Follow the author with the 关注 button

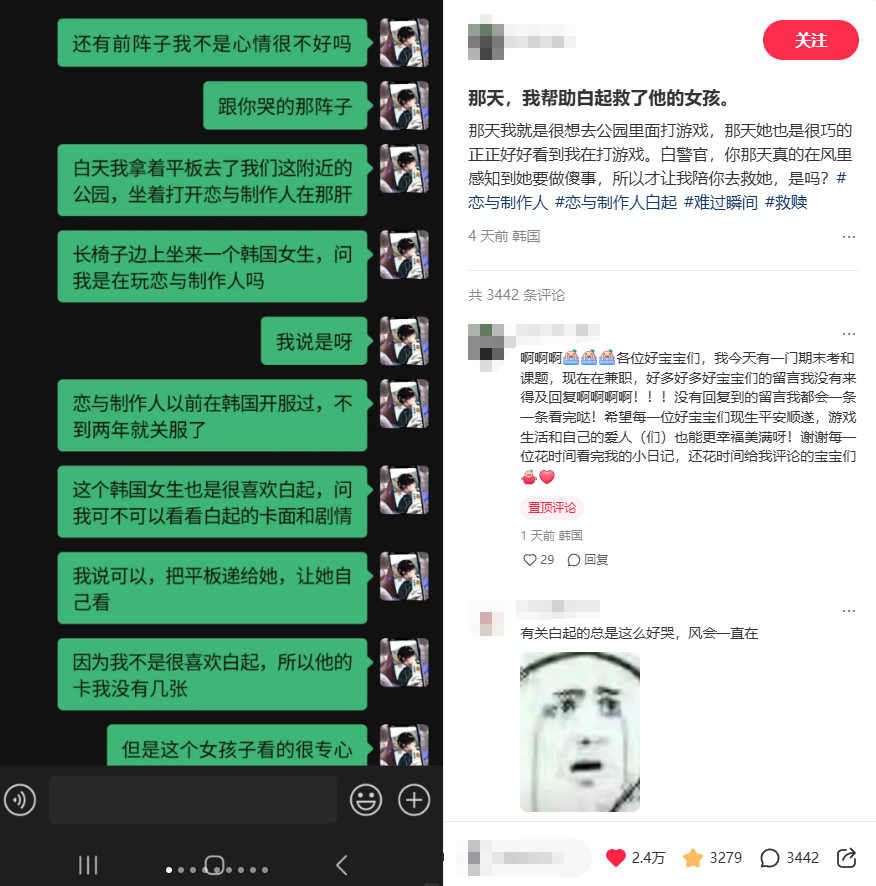(810, 40)
